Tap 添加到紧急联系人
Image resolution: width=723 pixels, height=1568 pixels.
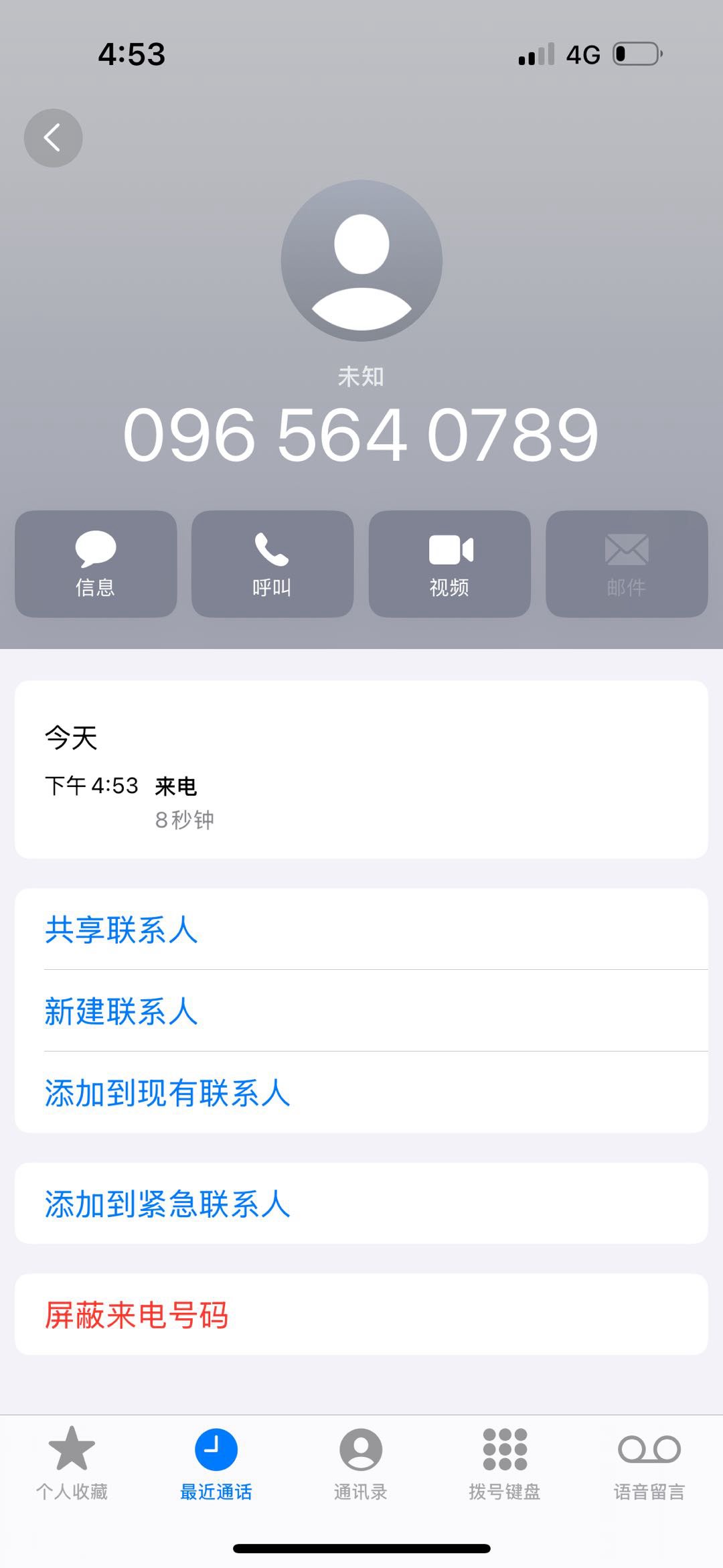[167, 1204]
